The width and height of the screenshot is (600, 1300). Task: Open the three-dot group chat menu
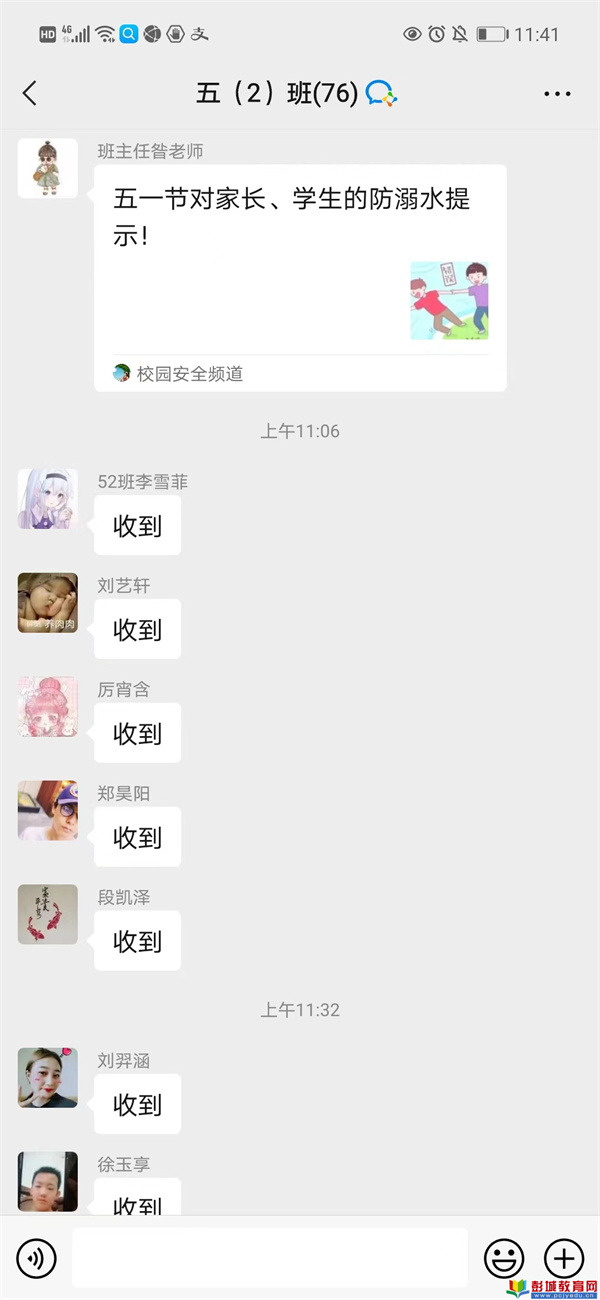click(x=557, y=94)
